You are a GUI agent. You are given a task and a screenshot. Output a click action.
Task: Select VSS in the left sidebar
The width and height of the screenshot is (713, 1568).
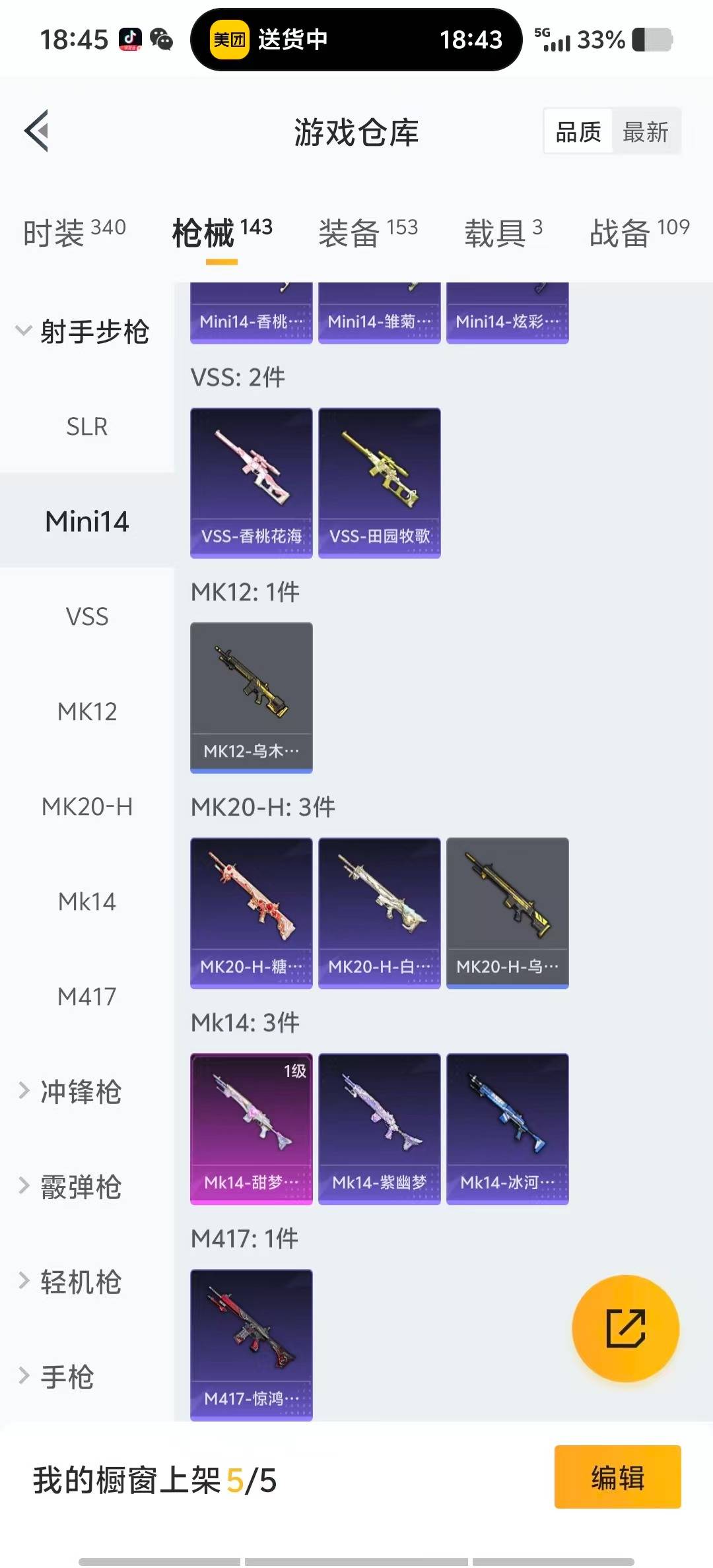(x=86, y=616)
